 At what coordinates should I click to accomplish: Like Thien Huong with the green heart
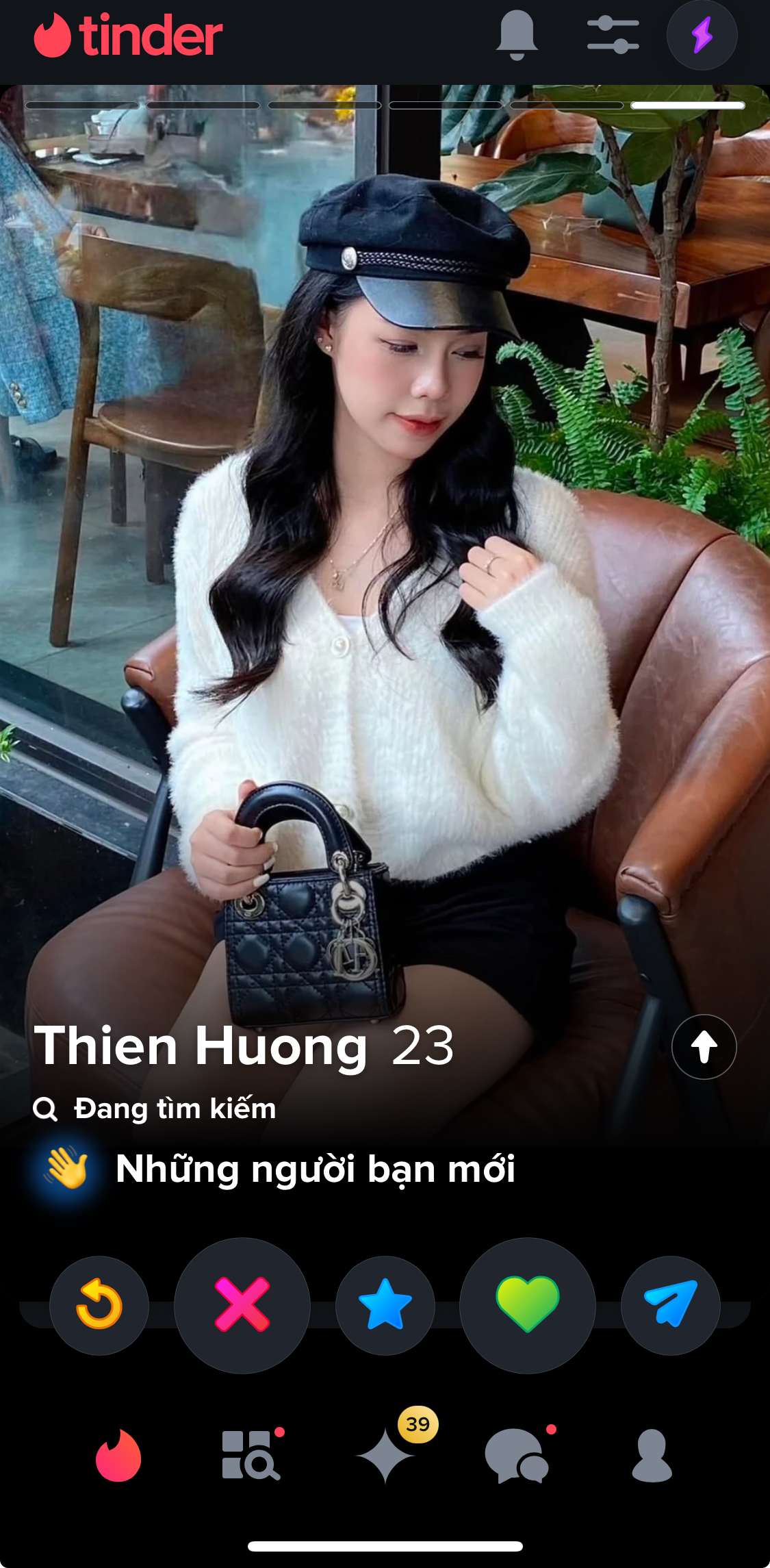[x=528, y=1305]
